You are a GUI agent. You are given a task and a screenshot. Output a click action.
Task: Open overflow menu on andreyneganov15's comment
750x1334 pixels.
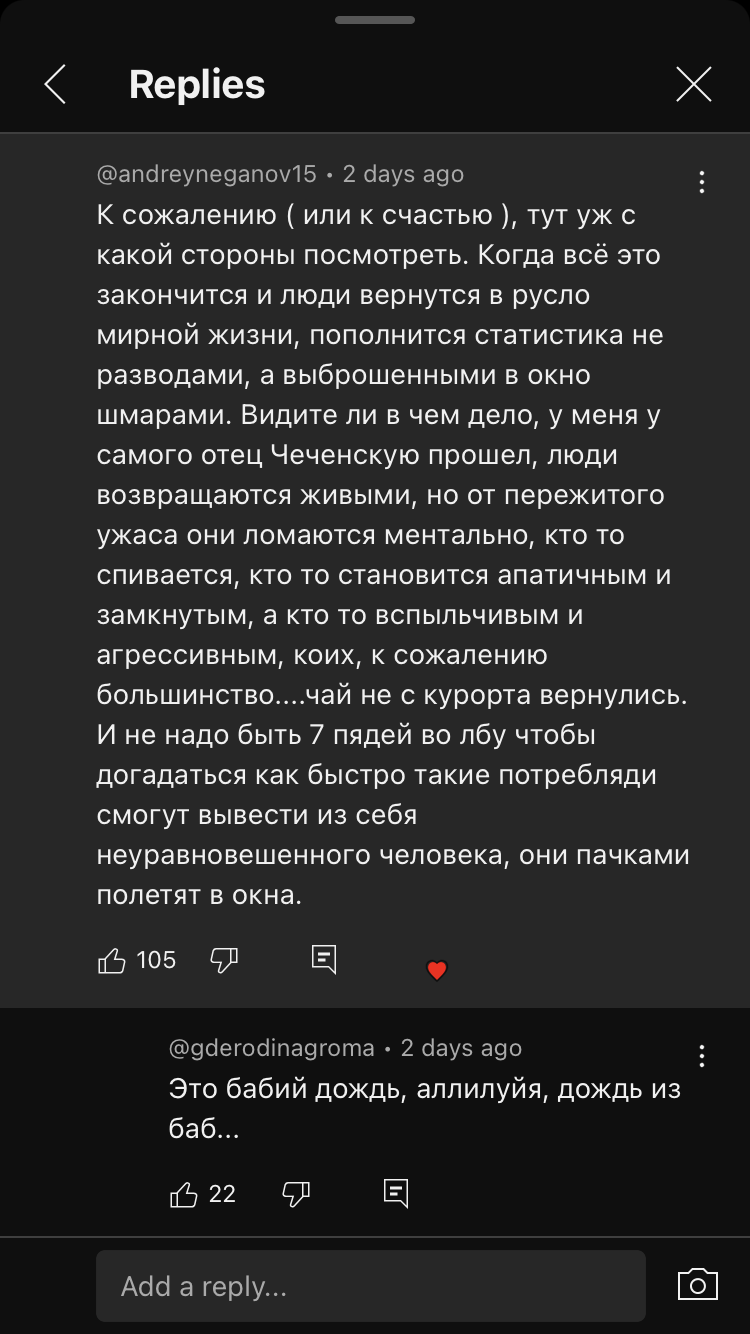tap(702, 182)
